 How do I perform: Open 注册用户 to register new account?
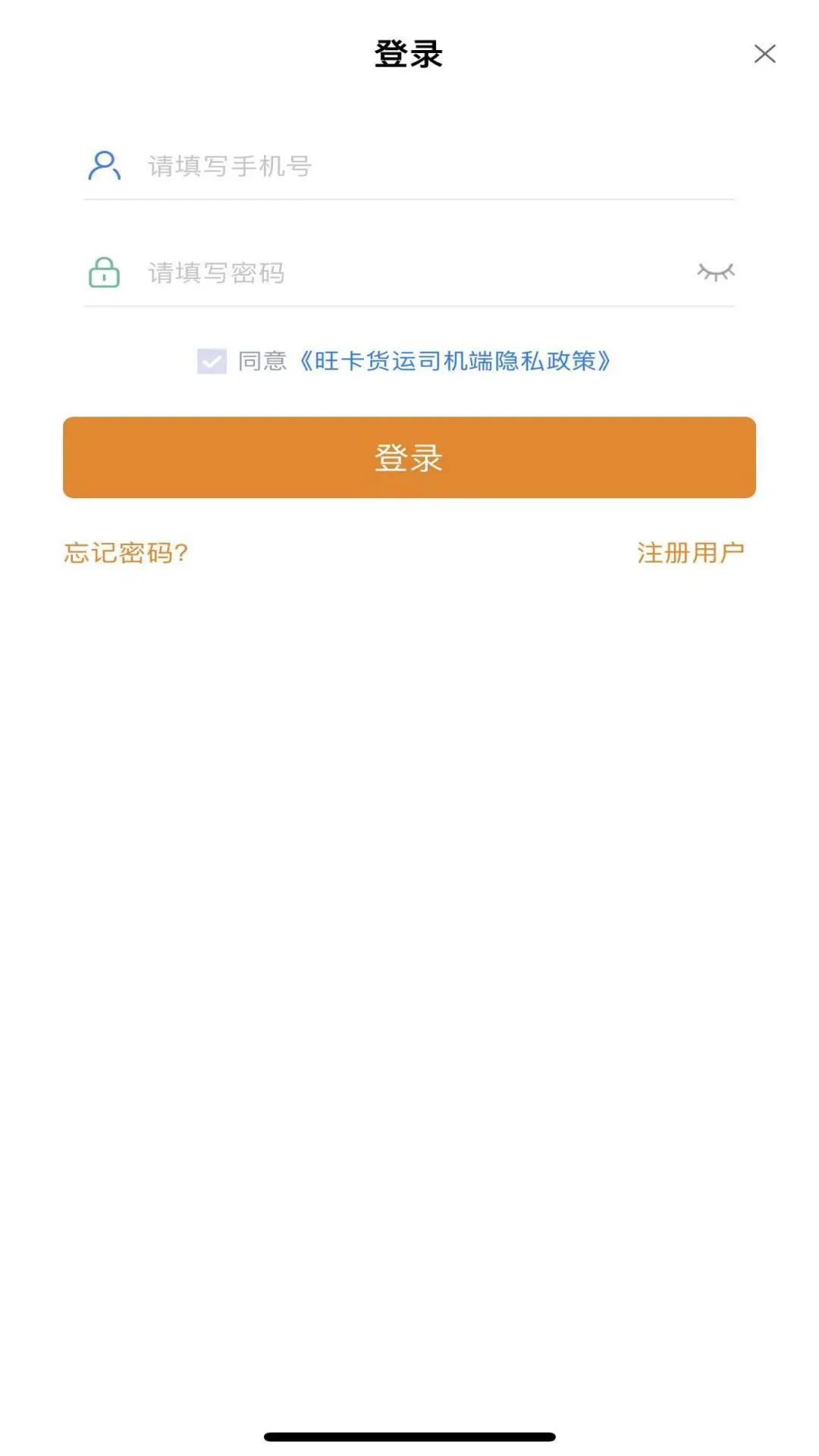[692, 553]
